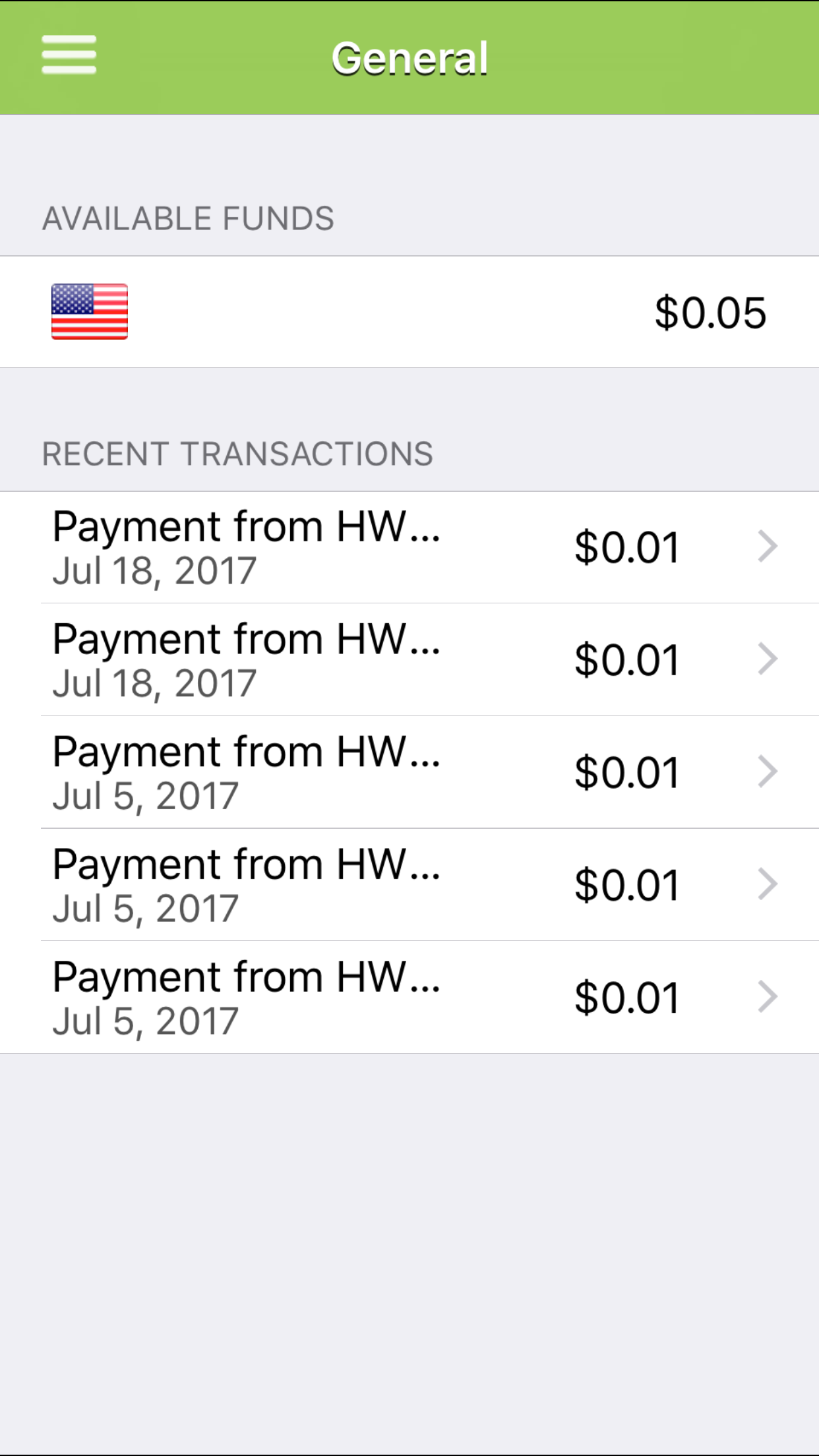Select the Recent Transactions section header
The height and width of the screenshot is (1456, 819).
237,454
